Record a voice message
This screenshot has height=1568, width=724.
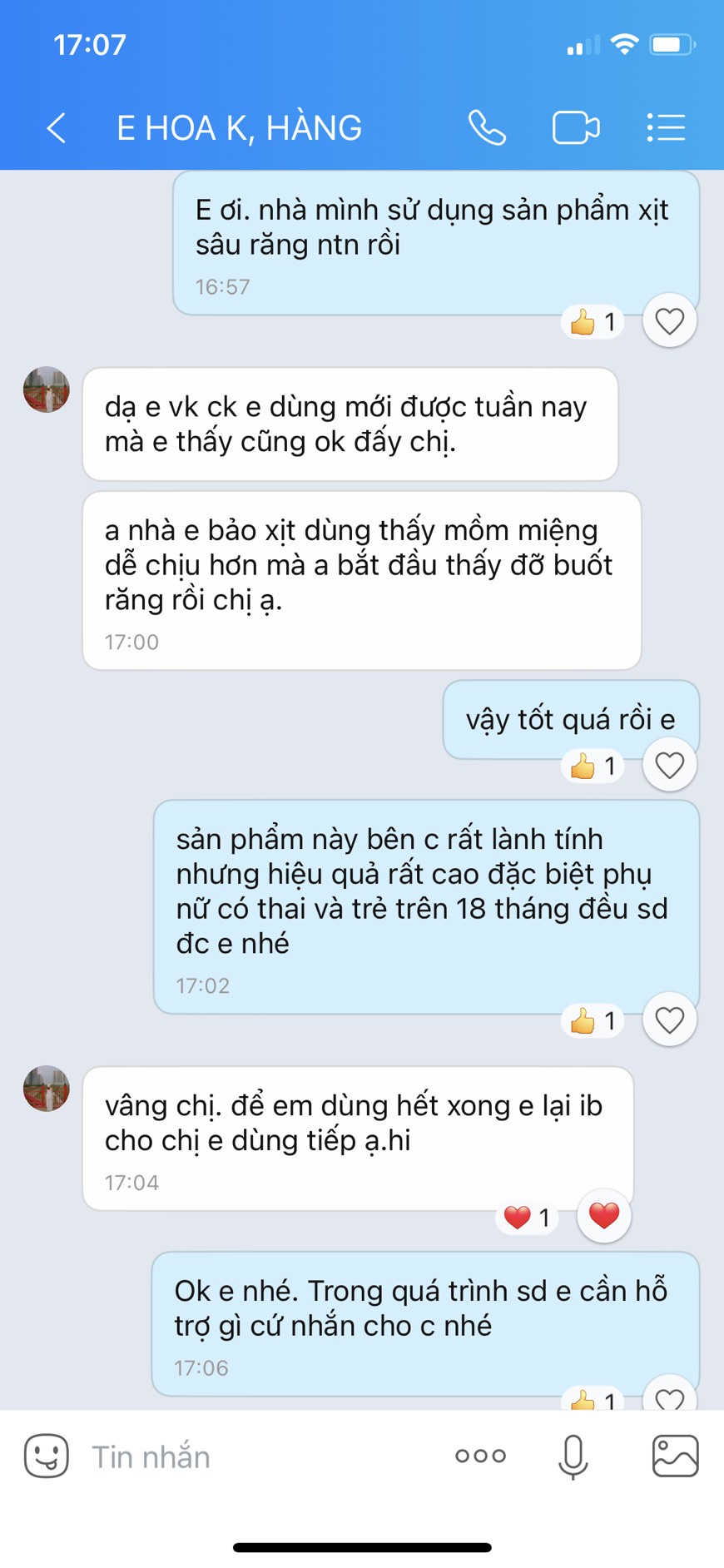pyautogui.click(x=573, y=1456)
